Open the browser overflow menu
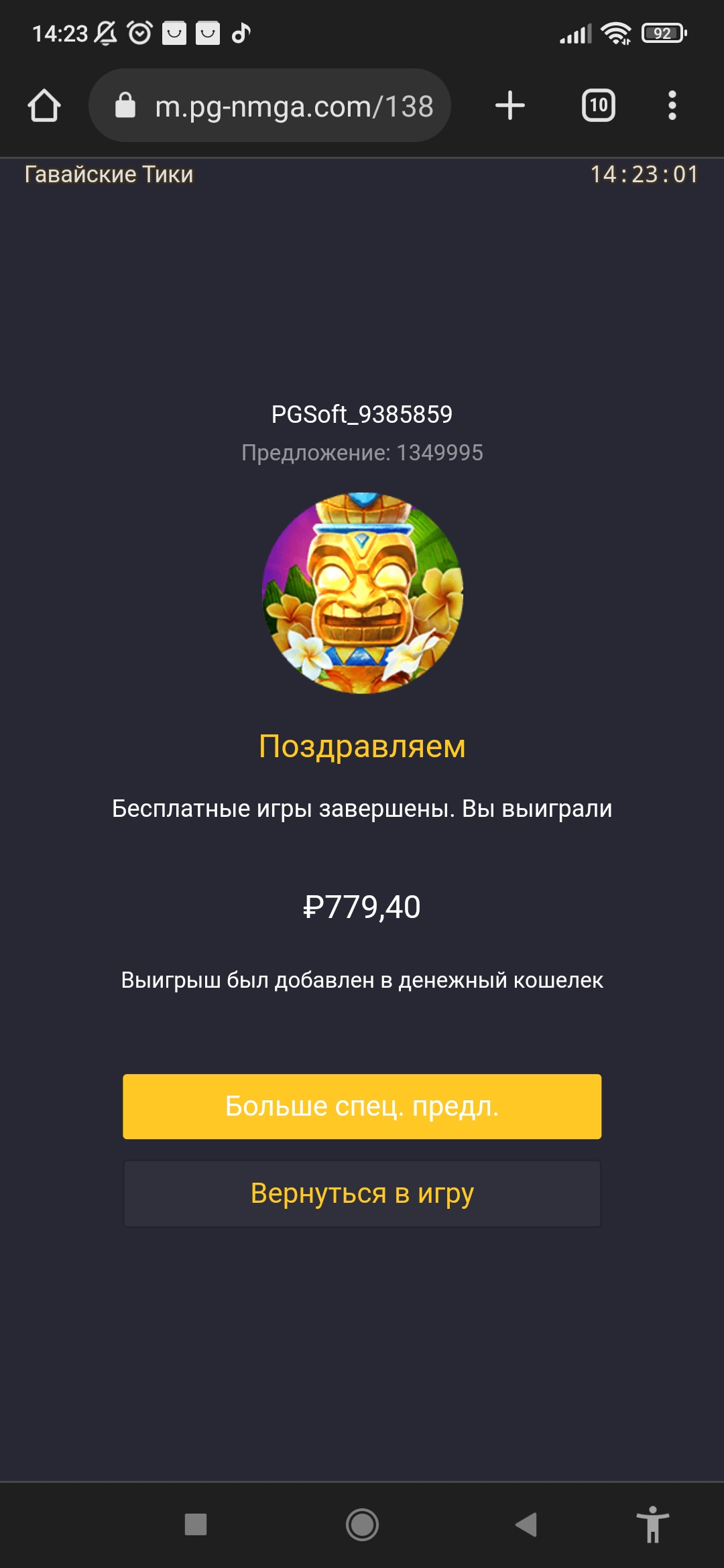The image size is (724, 1568). 672,105
